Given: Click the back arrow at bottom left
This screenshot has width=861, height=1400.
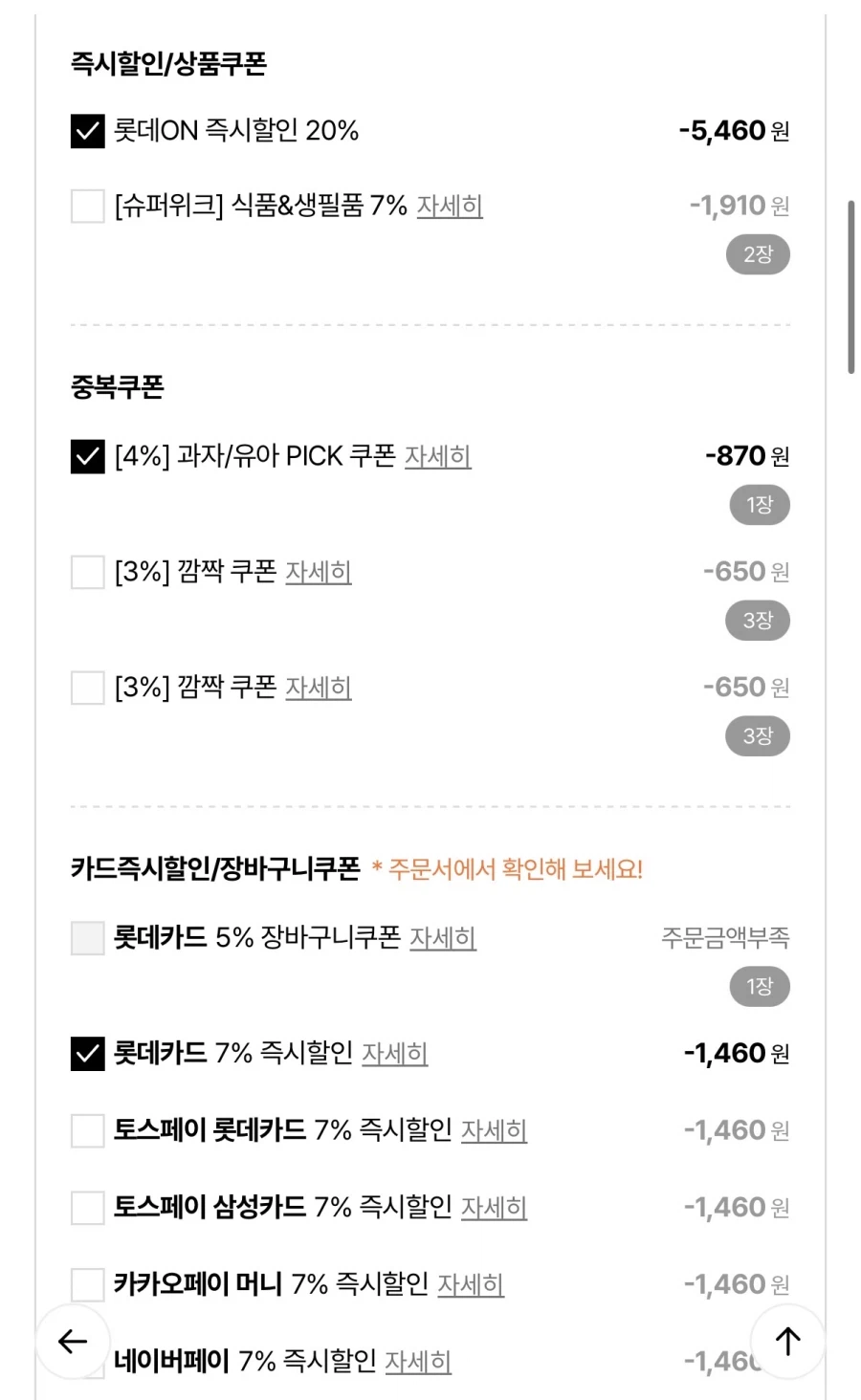Looking at the screenshot, I should tap(72, 1342).
